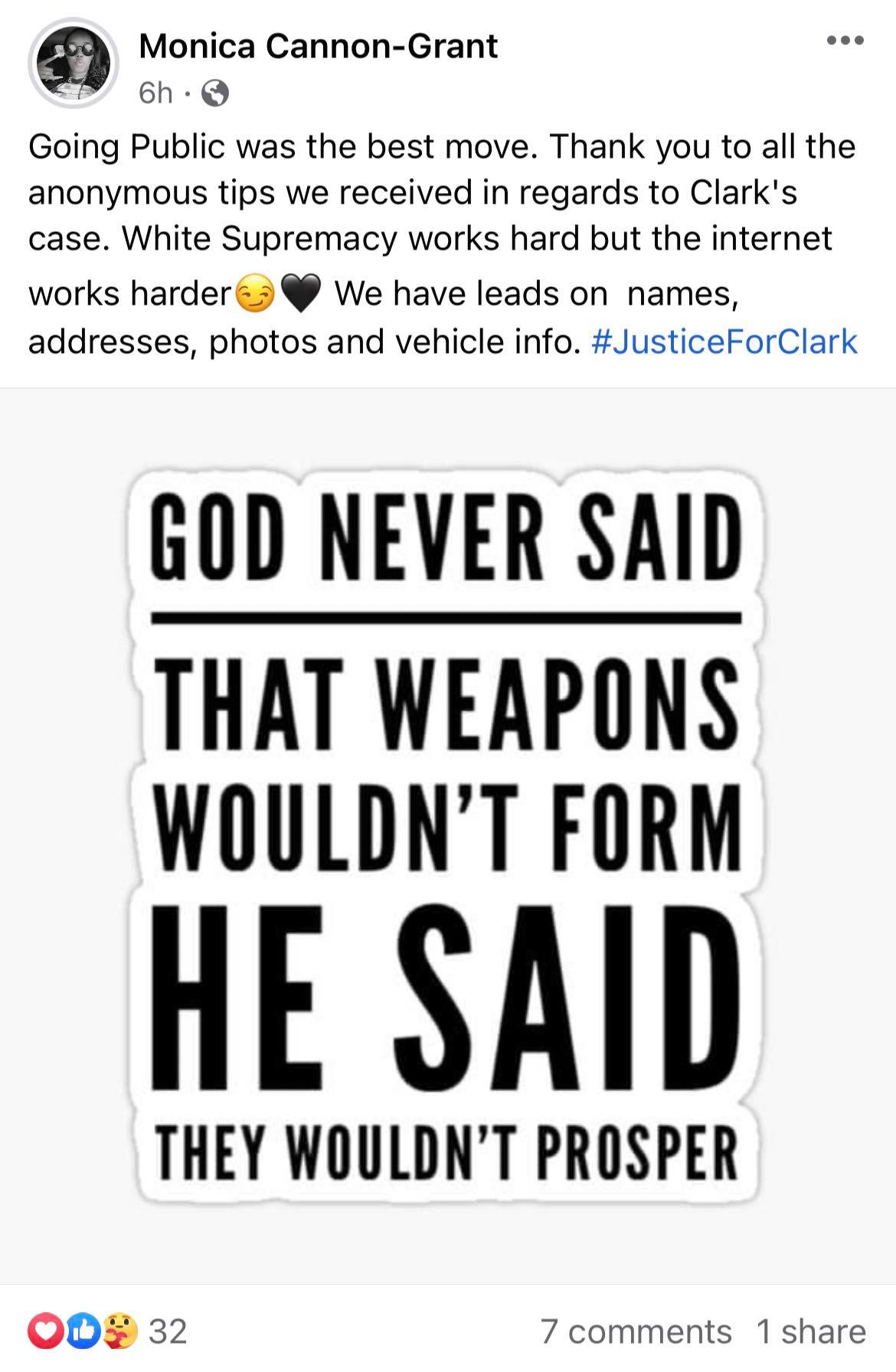Viewport: 896px width, 1372px height.
Task: Open Monica Cannon-Grant's profile picture
Action: point(74,64)
